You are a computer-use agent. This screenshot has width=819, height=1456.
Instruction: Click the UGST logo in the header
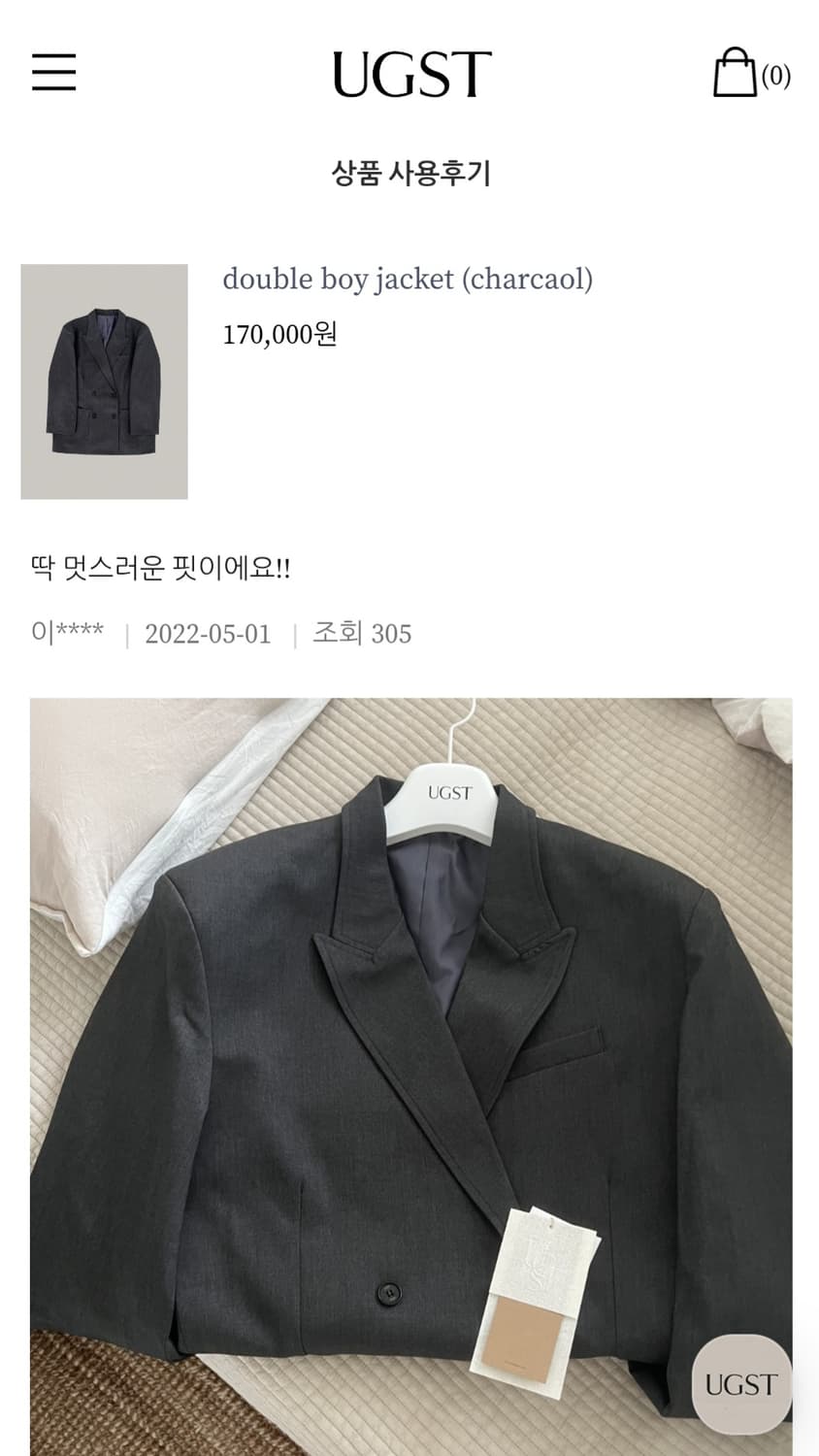click(409, 72)
